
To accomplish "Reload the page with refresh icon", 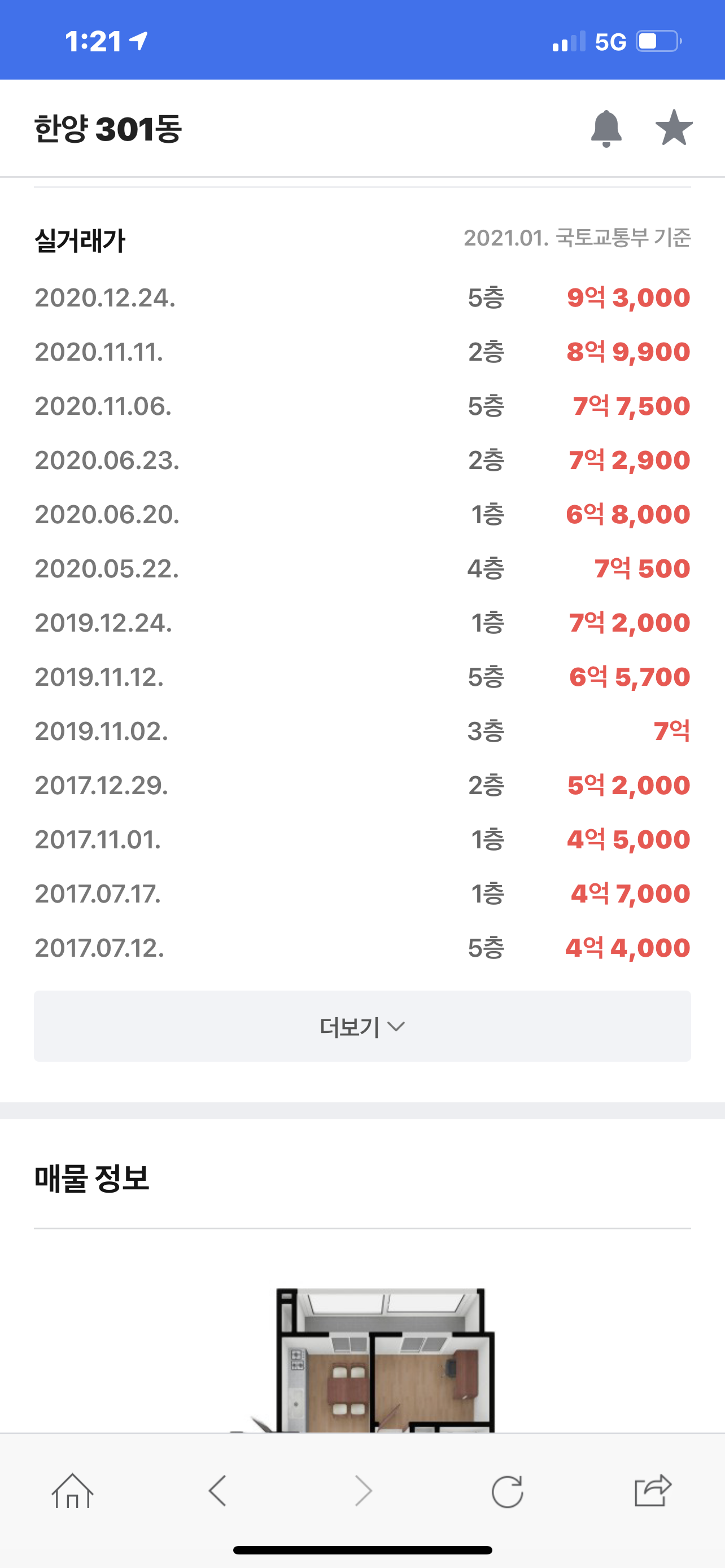I will click(507, 1491).
